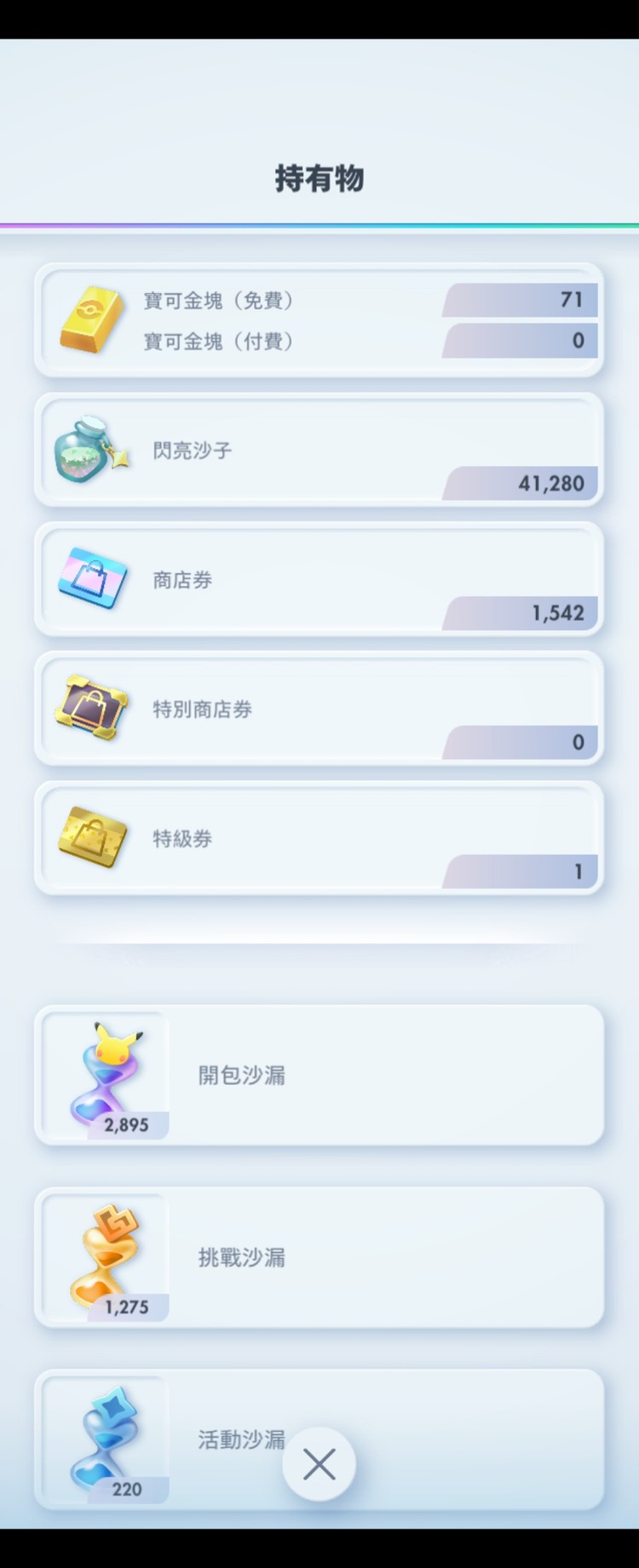Screen dimensions: 639x1568
Task: View the 特級券 quantity showing 1
Action: (x=578, y=871)
